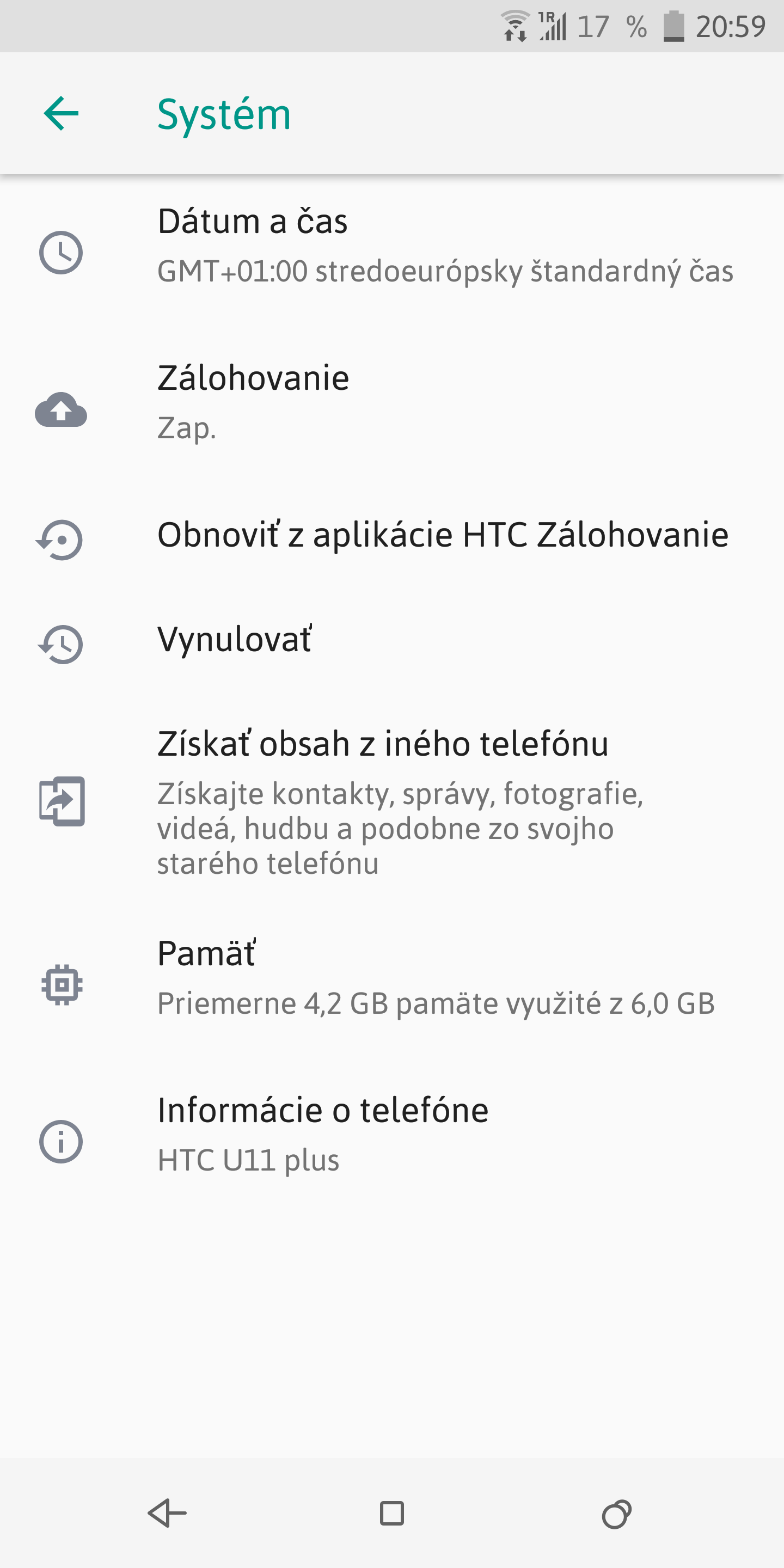The image size is (784, 1568).
Task: Open the Zálohovanie backup settings
Action: [x=392, y=409]
